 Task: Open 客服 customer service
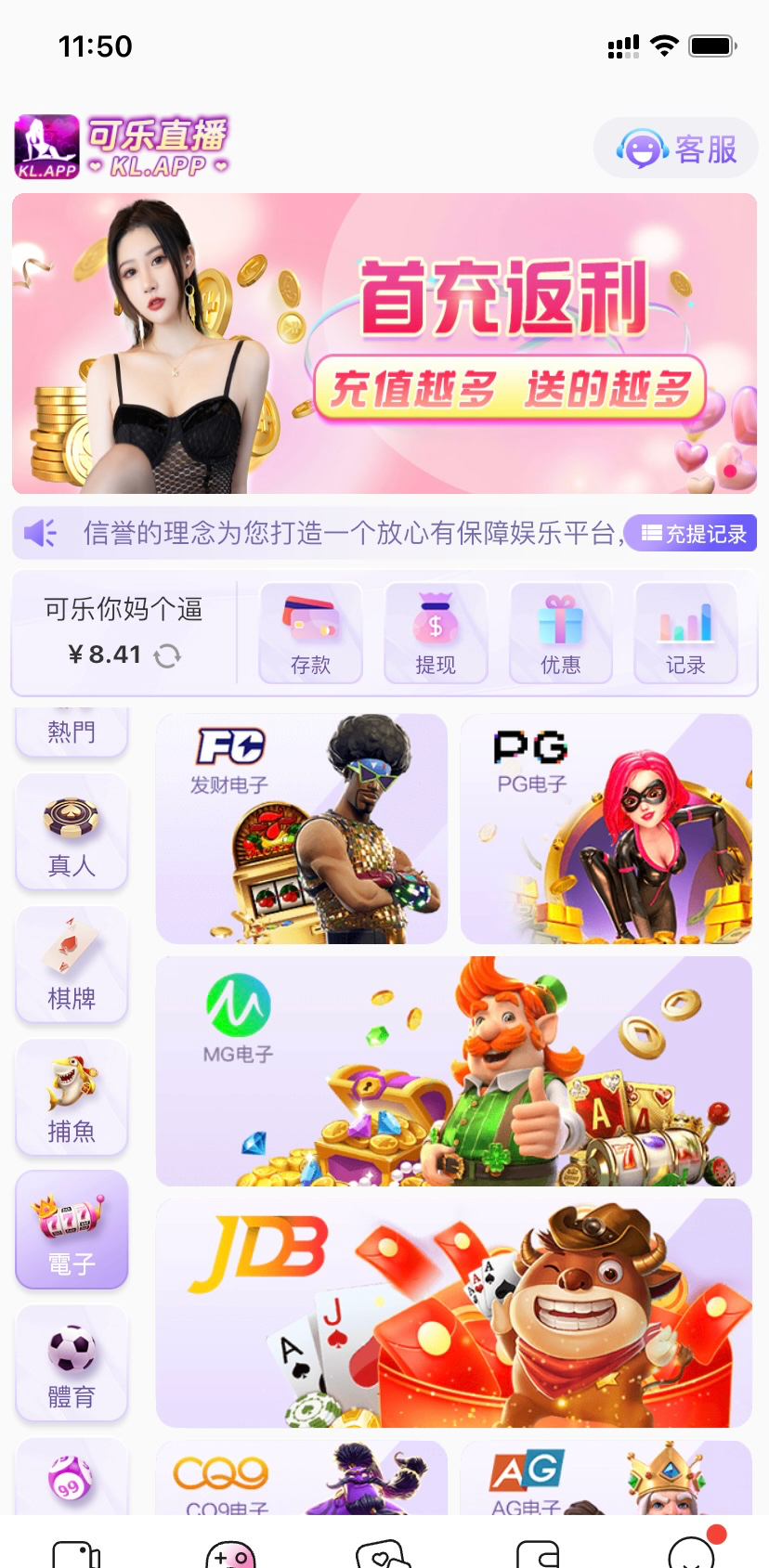click(676, 149)
